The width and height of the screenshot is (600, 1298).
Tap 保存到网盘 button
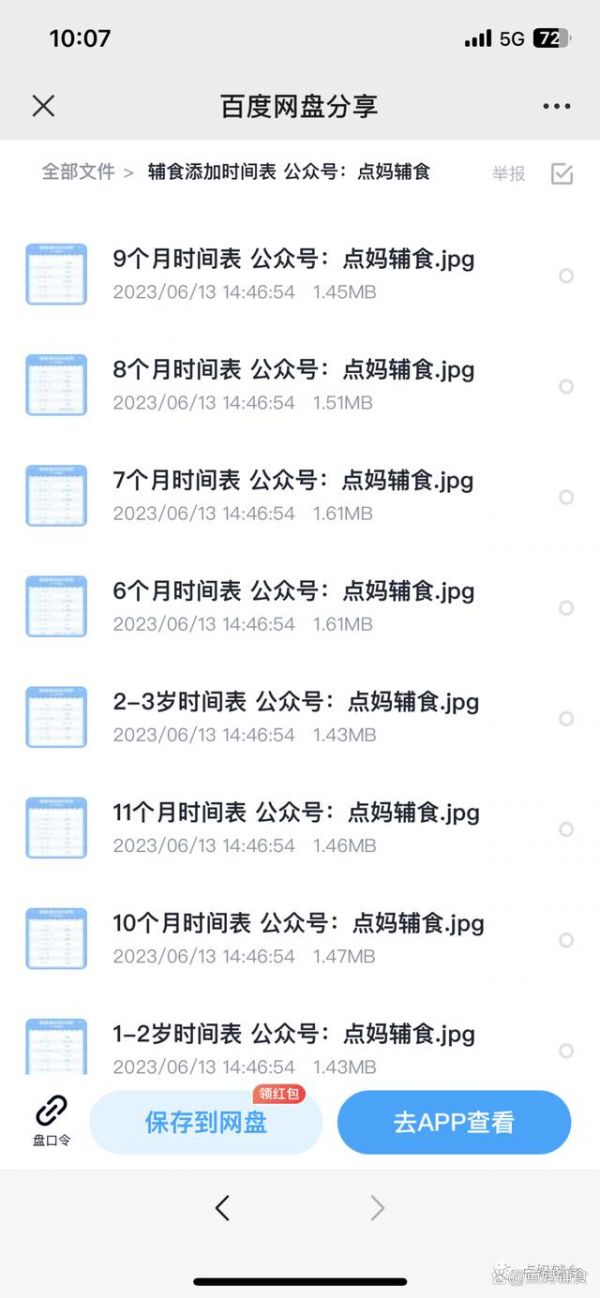(x=206, y=1122)
